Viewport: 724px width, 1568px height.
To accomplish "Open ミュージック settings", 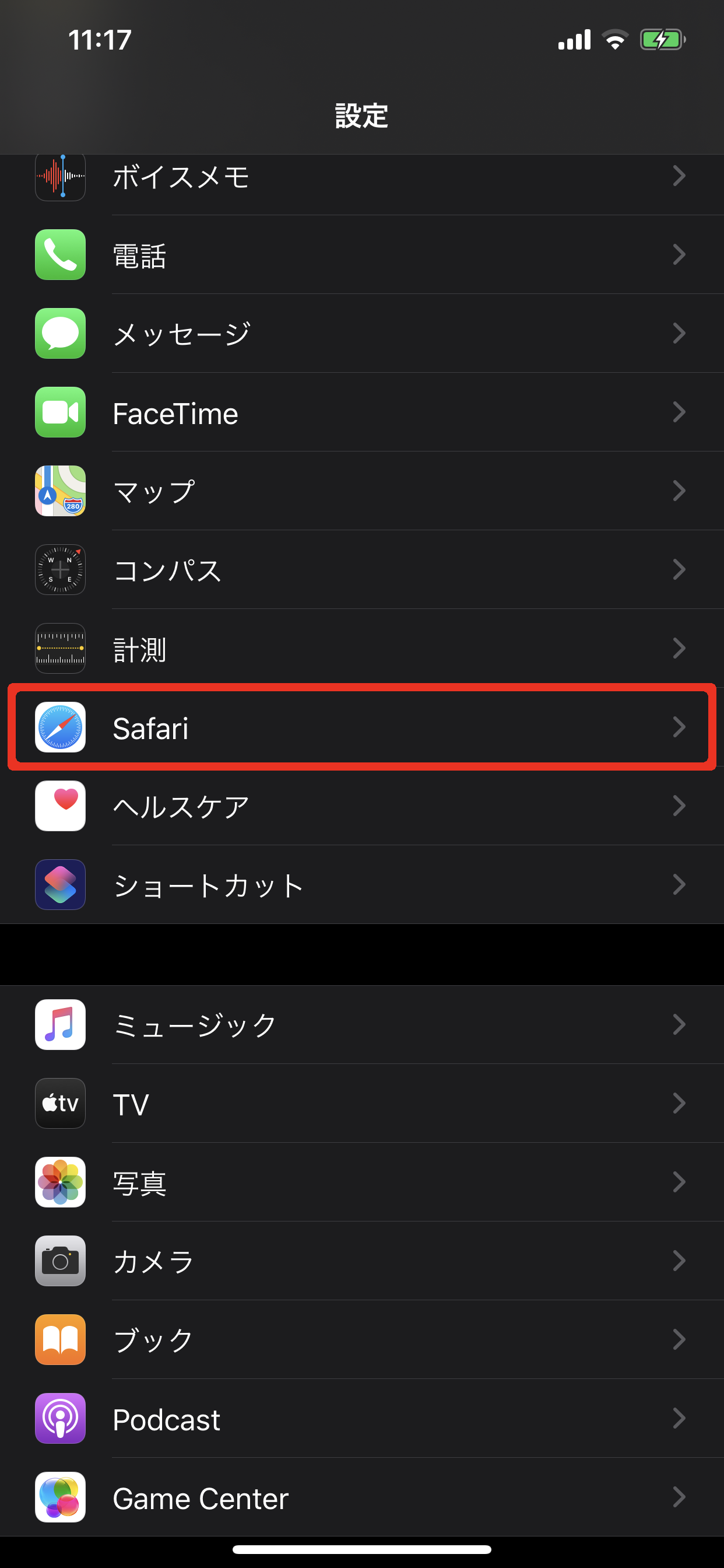I will pos(361,1025).
